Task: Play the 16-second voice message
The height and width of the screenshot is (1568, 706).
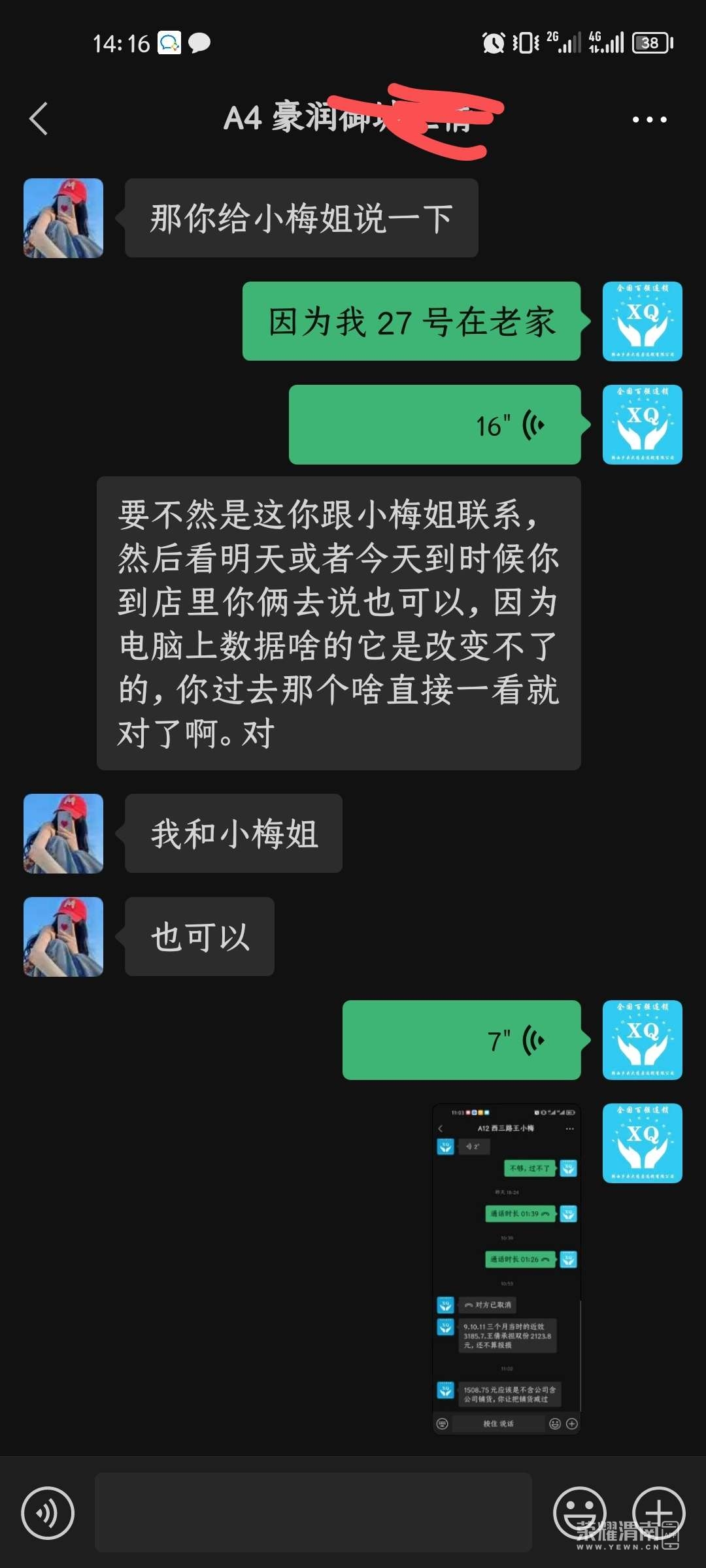Action: point(435,425)
